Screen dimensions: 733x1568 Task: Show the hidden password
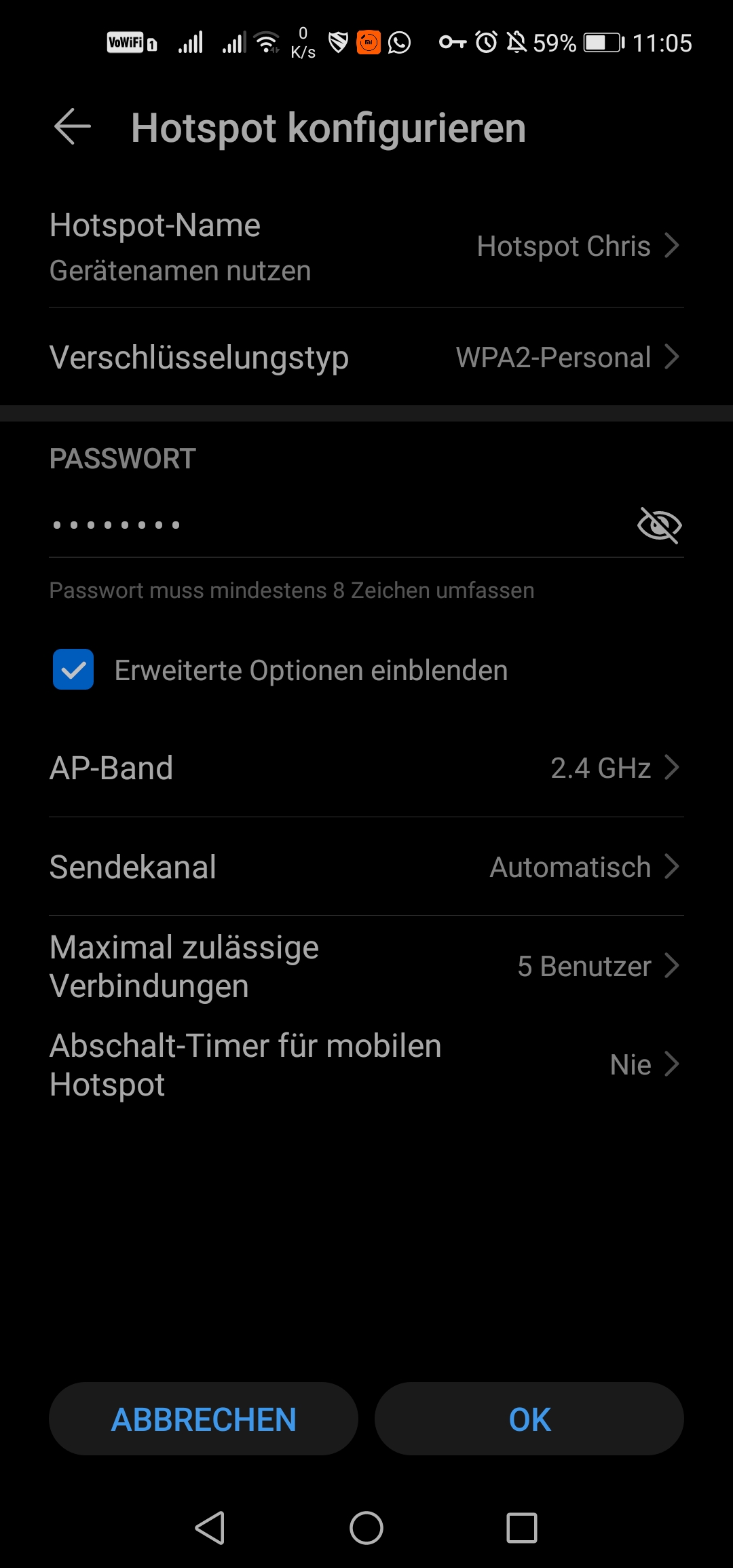pos(659,525)
